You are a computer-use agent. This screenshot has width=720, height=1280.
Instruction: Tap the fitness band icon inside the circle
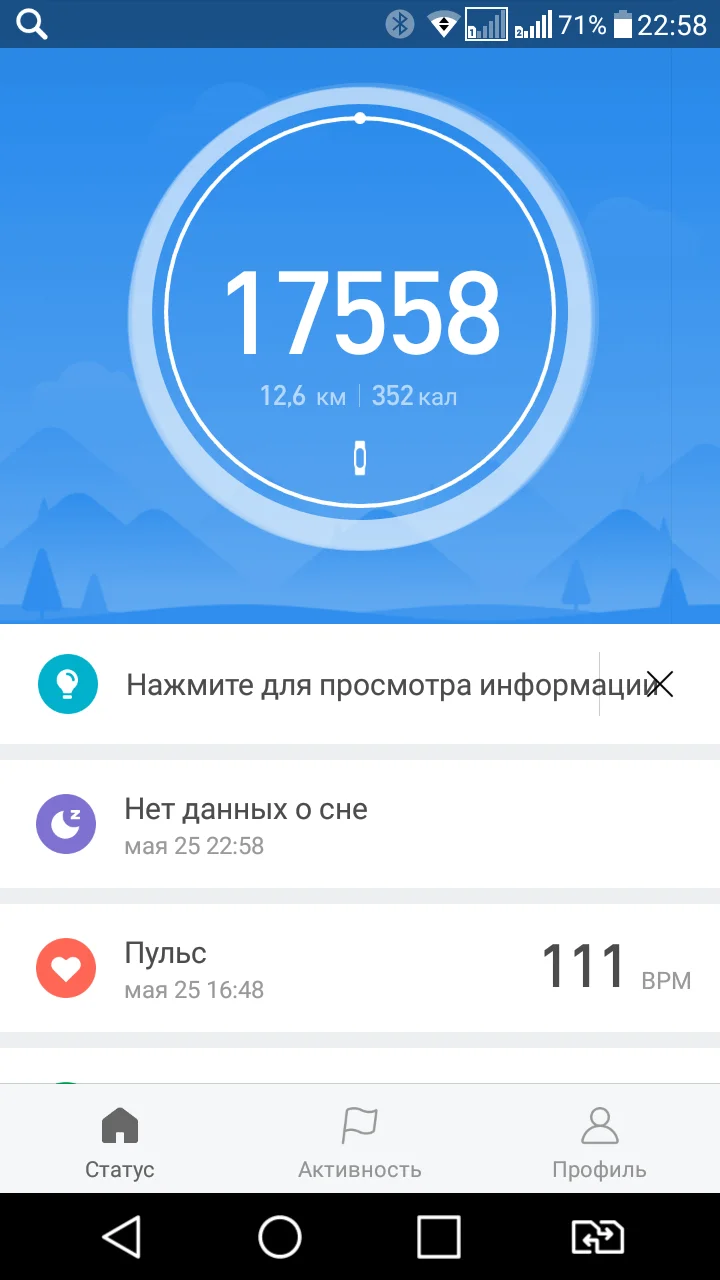click(360, 457)
